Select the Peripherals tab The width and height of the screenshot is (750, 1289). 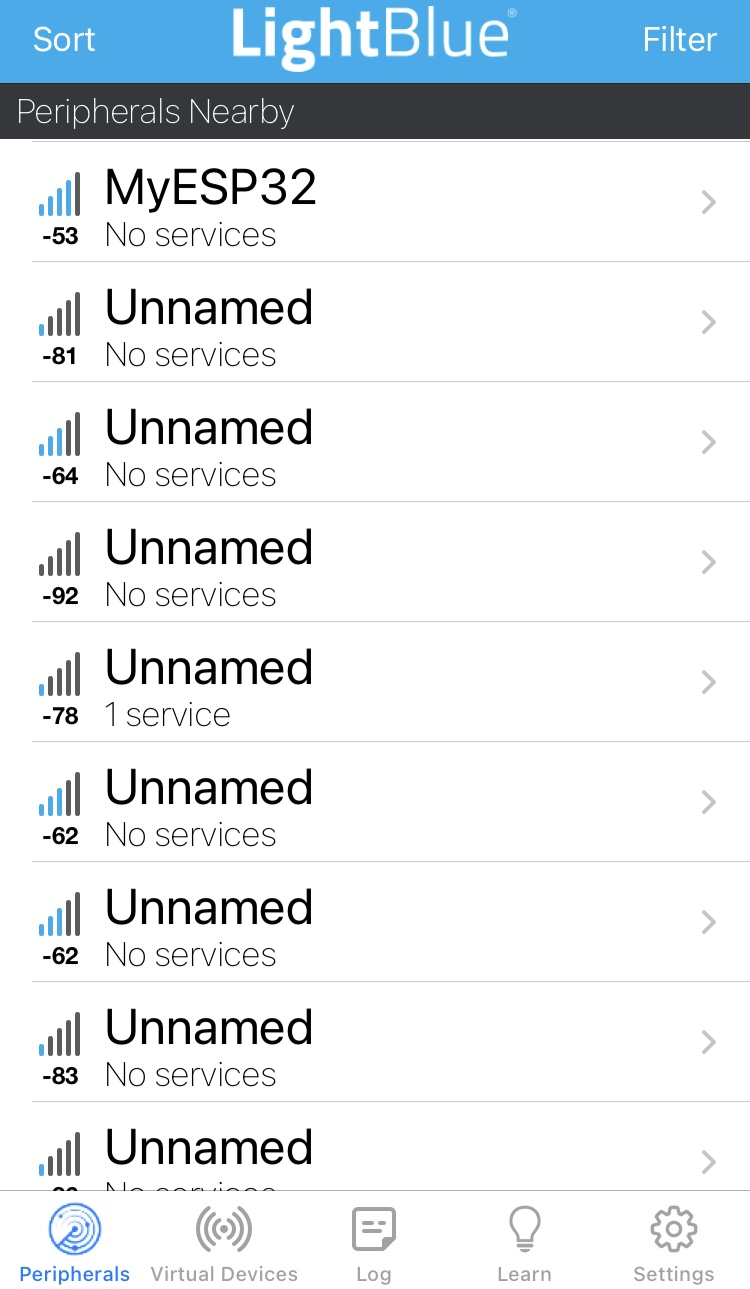coord(75,1243)
